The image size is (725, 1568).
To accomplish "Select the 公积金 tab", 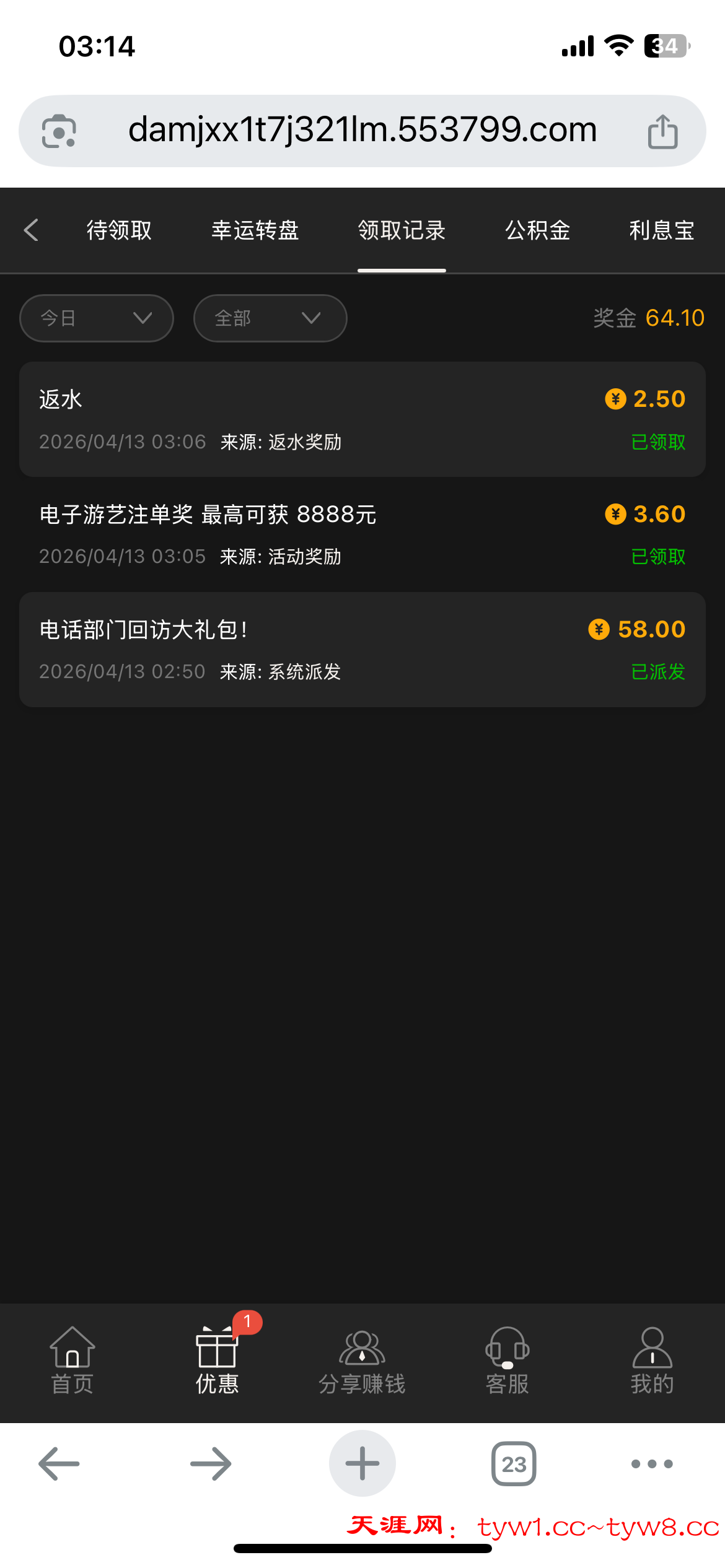I will pyautogui.click(x=537, y=230).
